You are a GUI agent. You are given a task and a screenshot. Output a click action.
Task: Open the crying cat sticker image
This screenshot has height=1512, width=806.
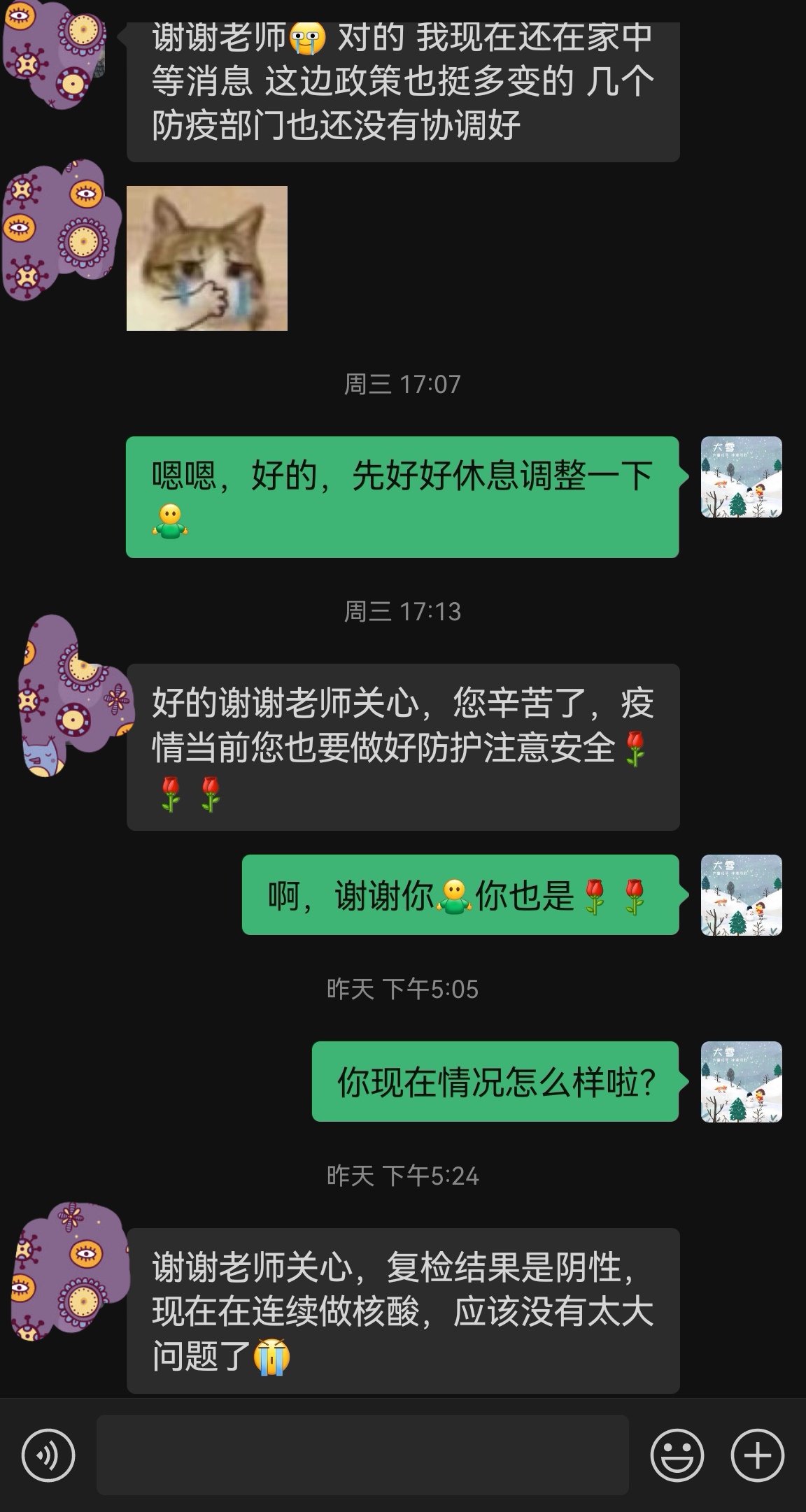coord(207,258)
